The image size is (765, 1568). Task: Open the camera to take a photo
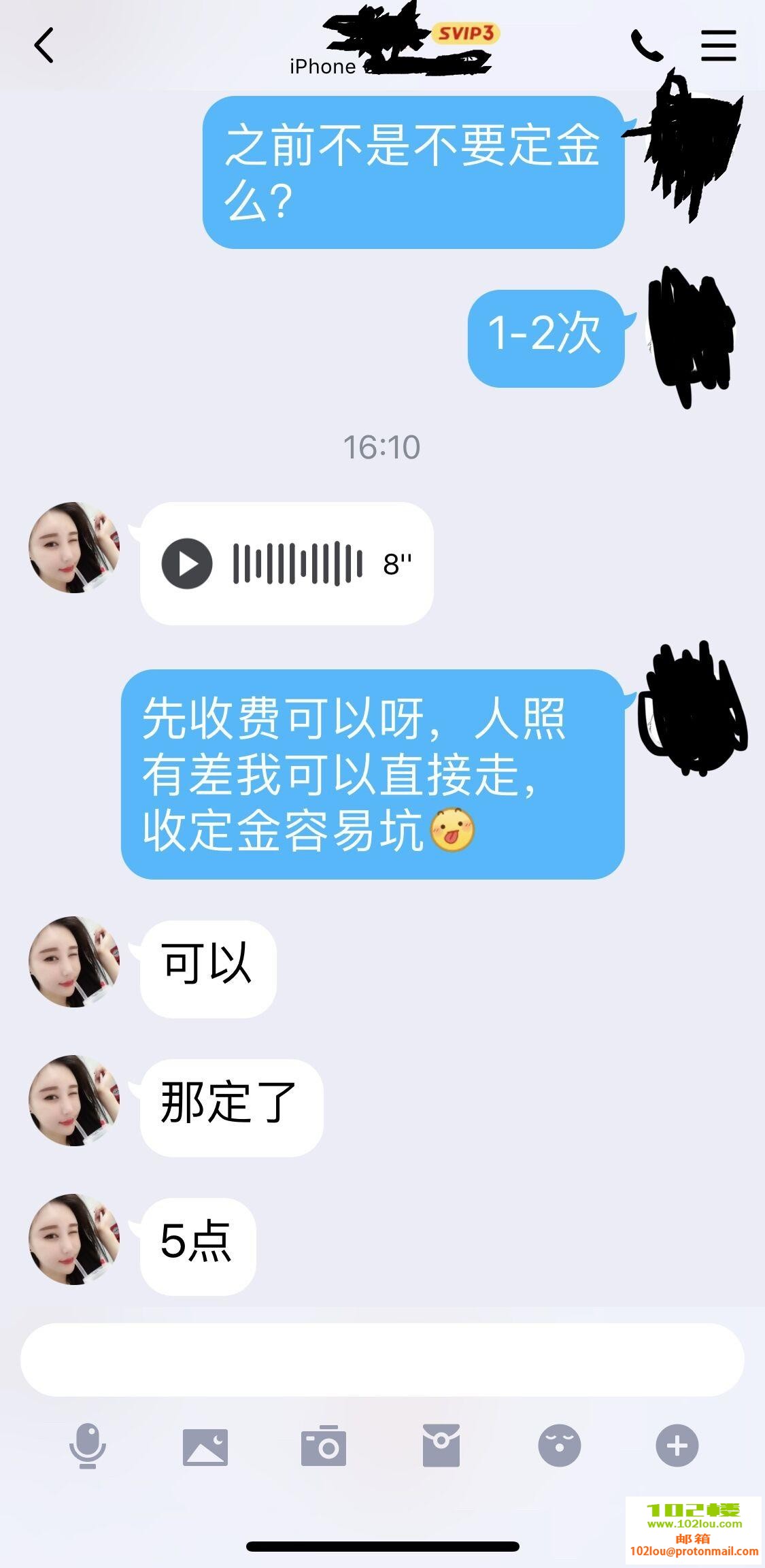click(x=324, y=1446)
